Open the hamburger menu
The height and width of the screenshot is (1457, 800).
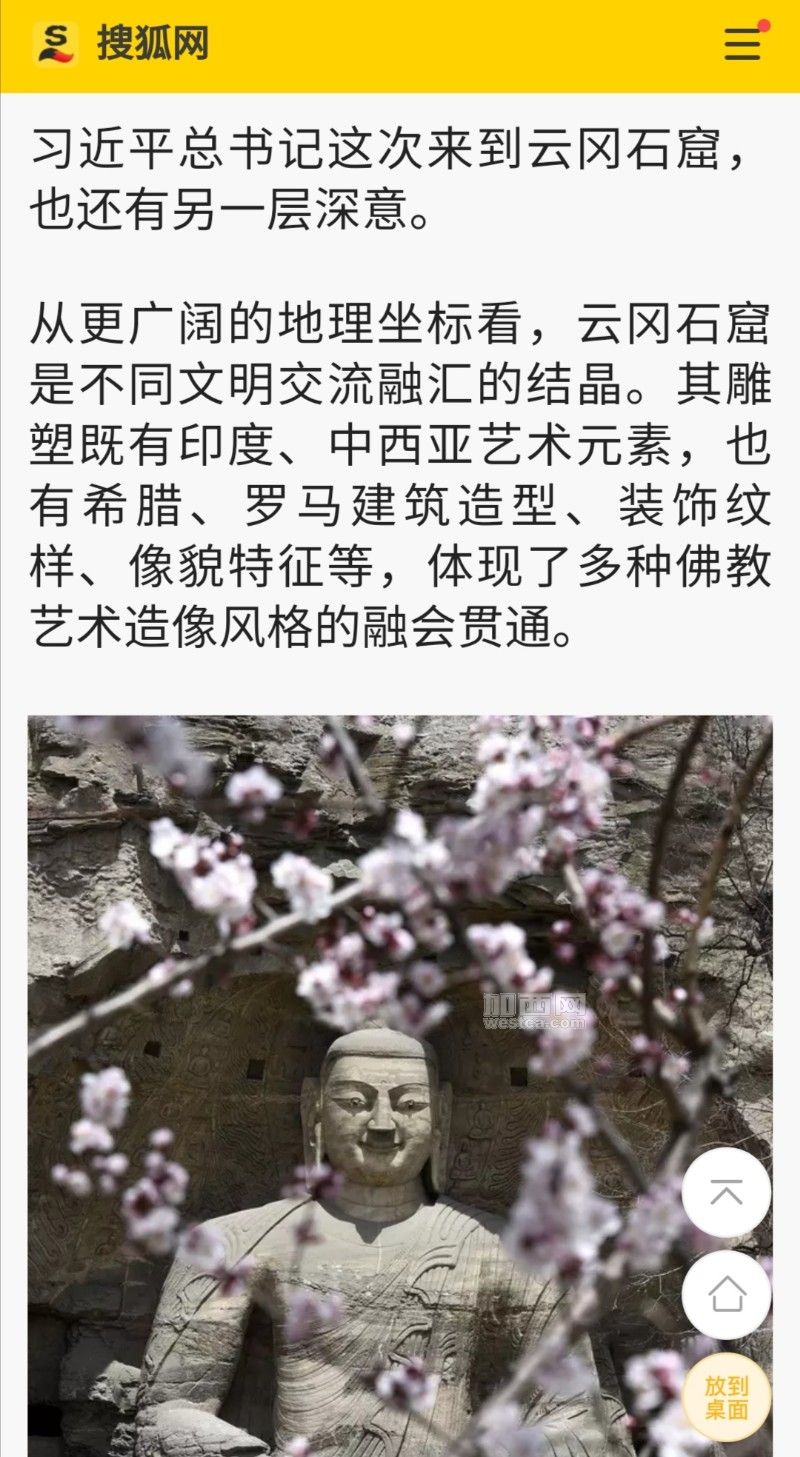coord(742,45)
